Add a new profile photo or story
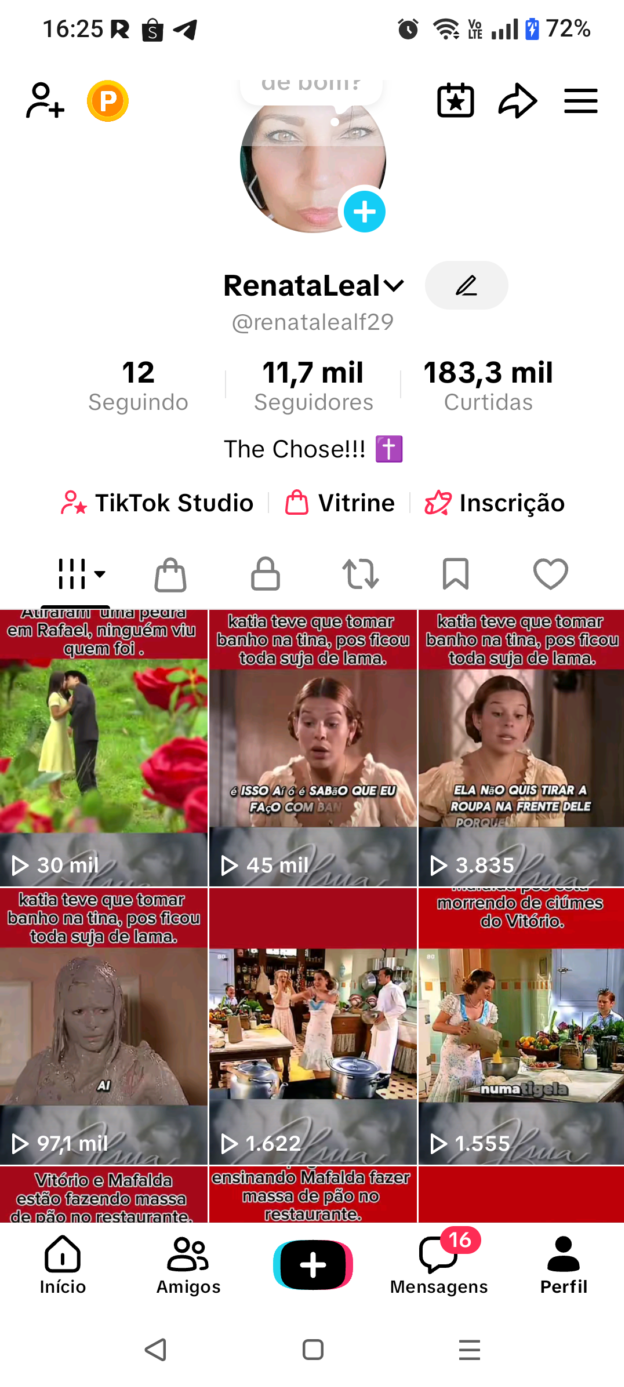 pyautogui.click(x=364, y=211)
